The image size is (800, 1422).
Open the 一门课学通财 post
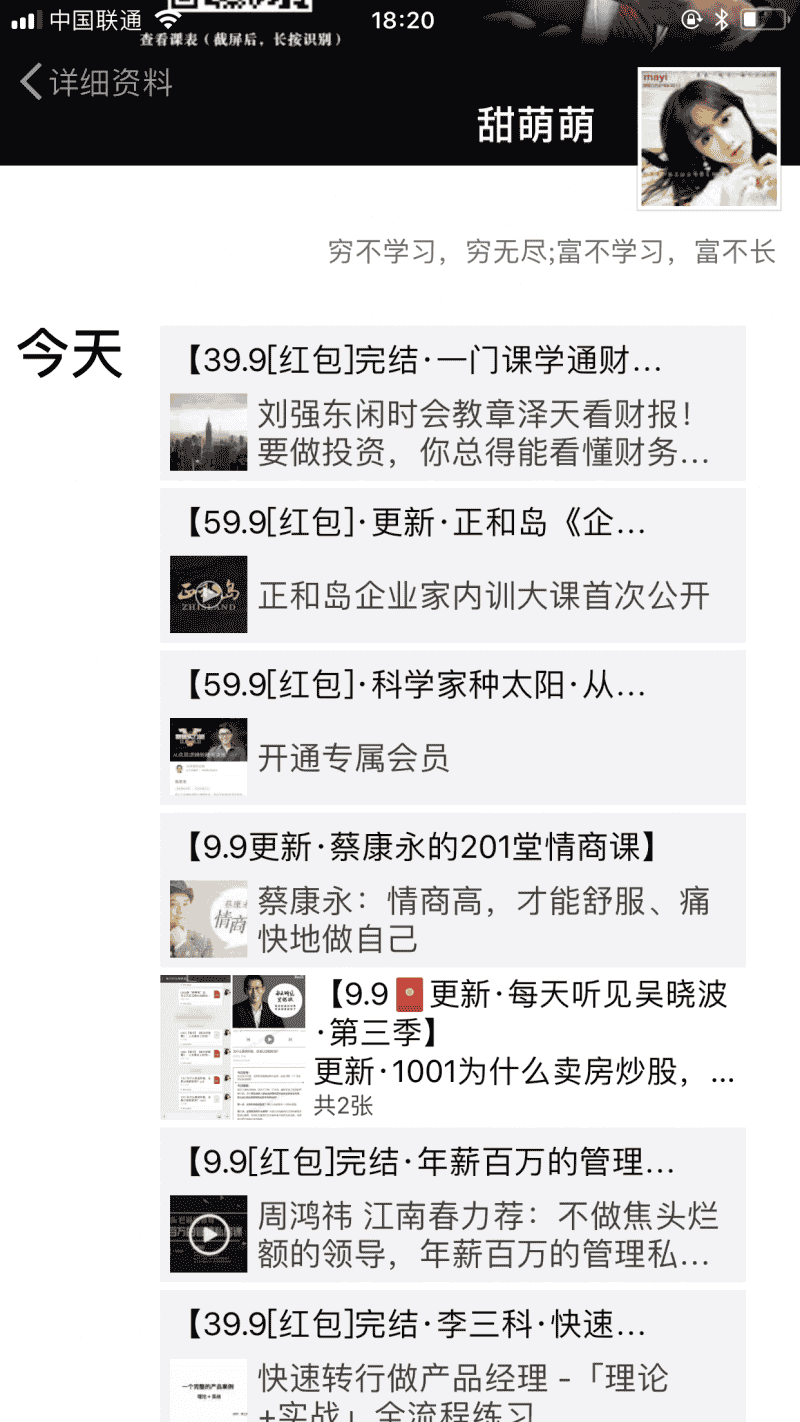(452, 403)
